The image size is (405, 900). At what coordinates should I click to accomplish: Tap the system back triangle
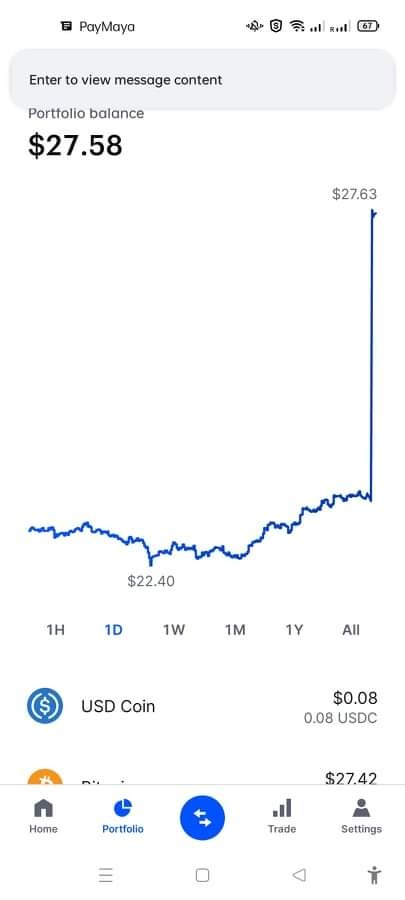pos(299,875)
